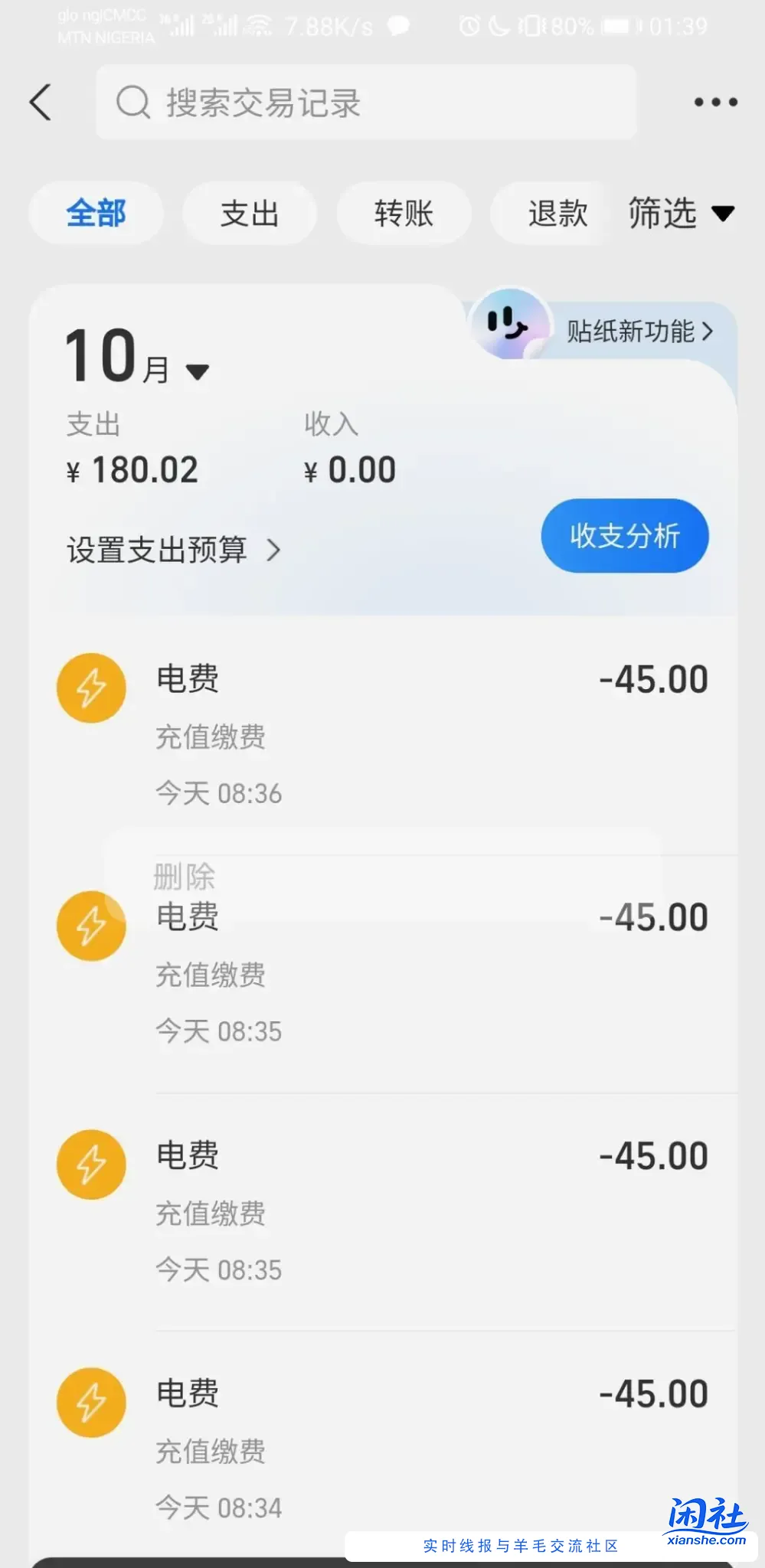Viewport: 765px width, 1568px height.
Task: Tap 删除 to delete the transaction
Action: coord(184,877)
